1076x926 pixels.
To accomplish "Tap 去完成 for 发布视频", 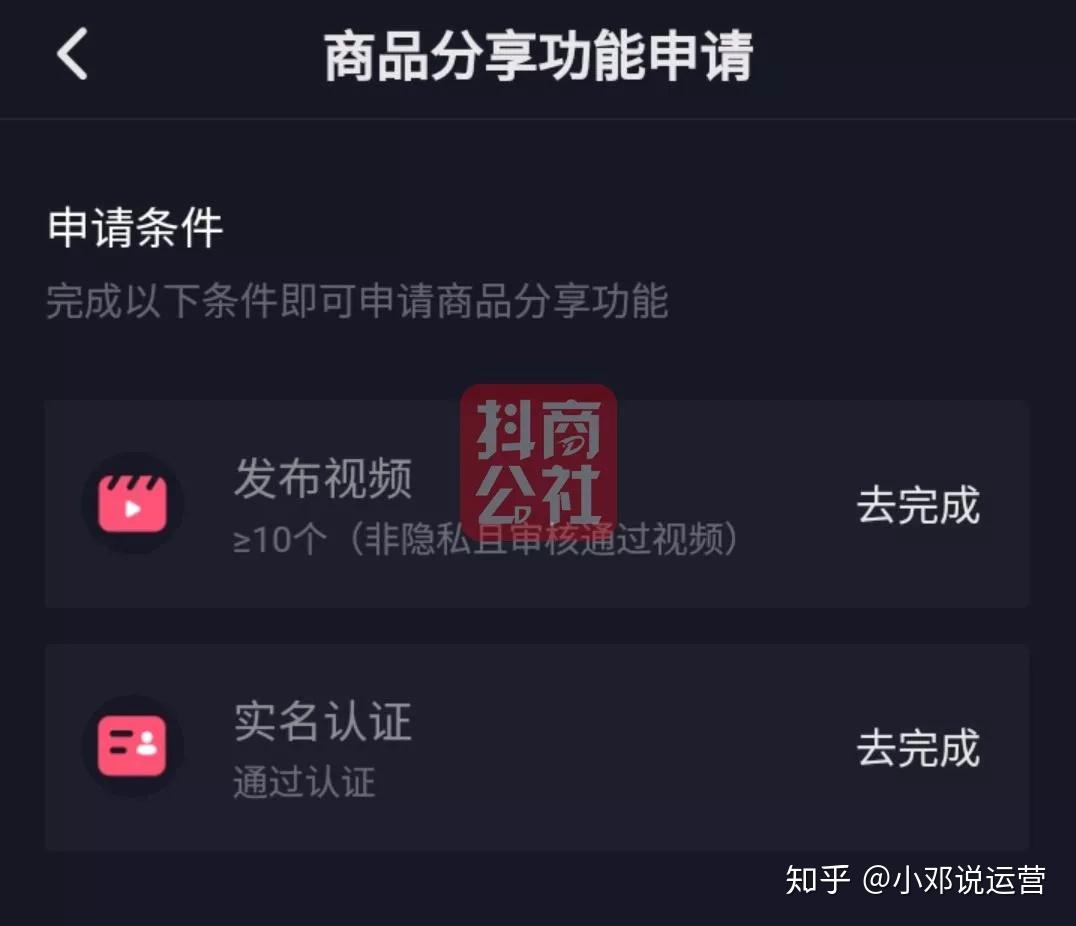I will pyautogui.click(x=917, y=505).
